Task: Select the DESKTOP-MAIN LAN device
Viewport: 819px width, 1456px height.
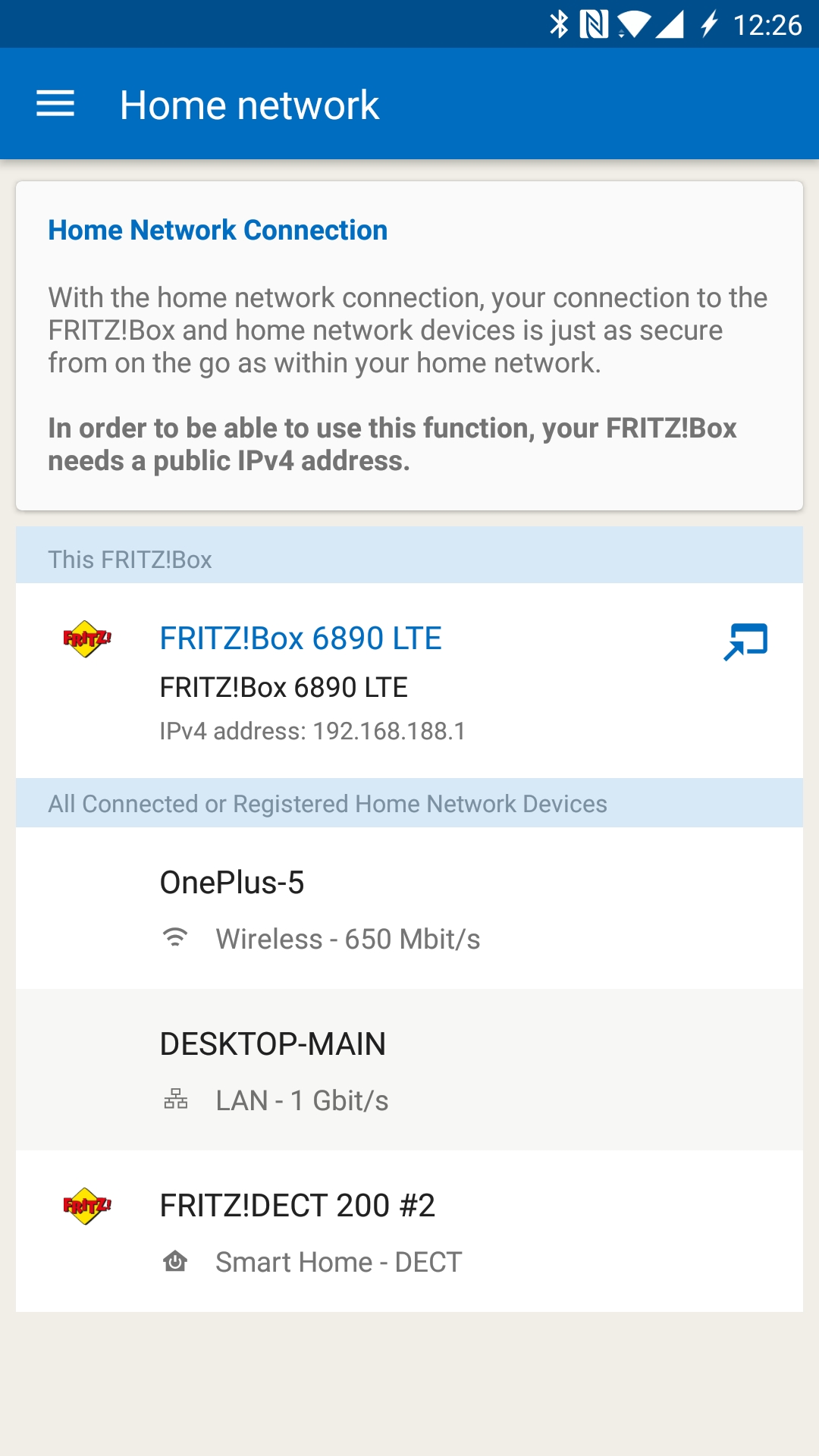Action: coord(409,1069)
